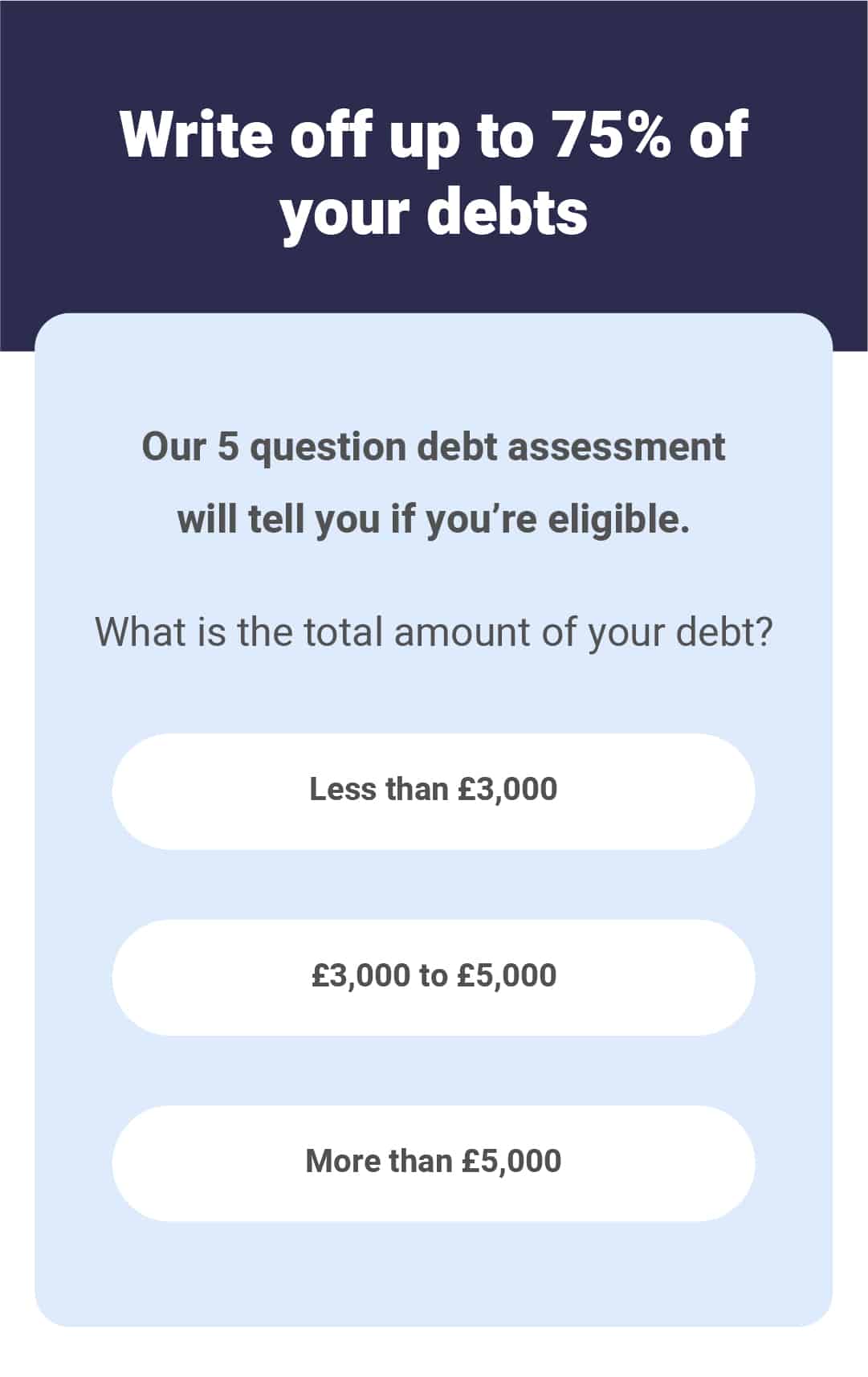Click the 5 question assessment description
The height and width of the screenshot is (1377, 868).
tap(434, 482)
